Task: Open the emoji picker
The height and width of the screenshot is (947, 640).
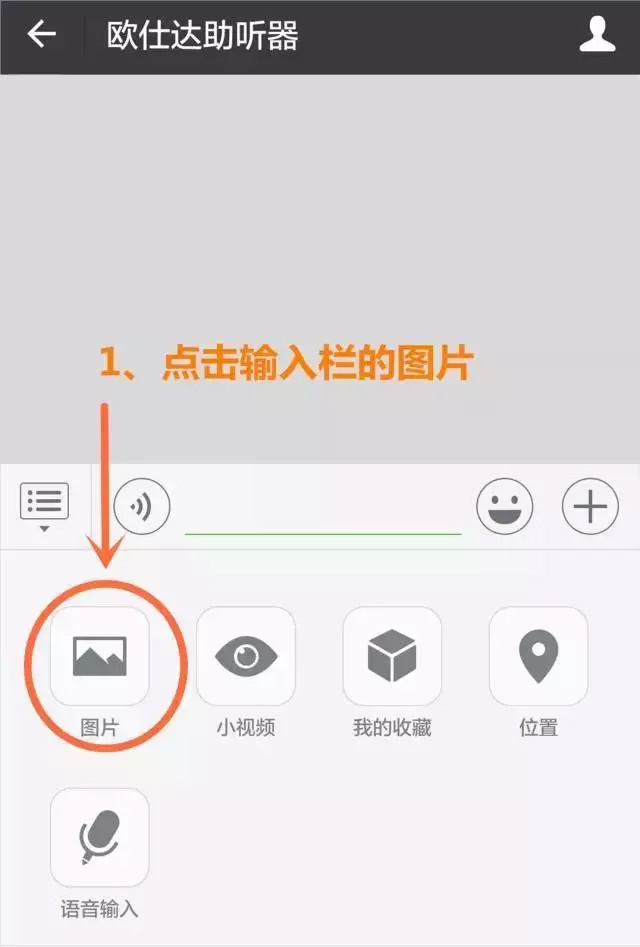Action: click(505, 507)
